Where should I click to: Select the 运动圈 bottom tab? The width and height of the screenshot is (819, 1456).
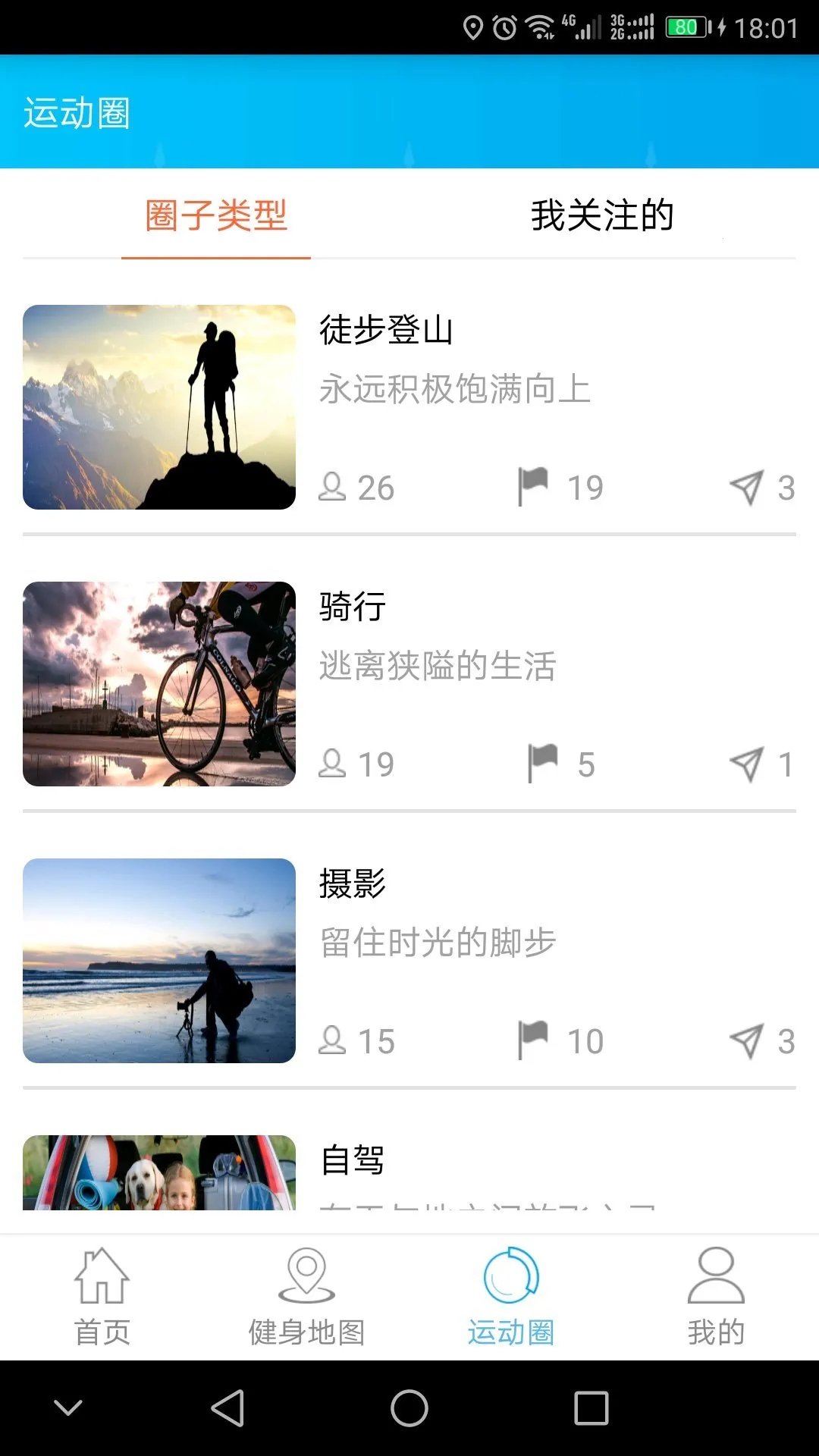pyautogui.click(x=511, y=1298)
